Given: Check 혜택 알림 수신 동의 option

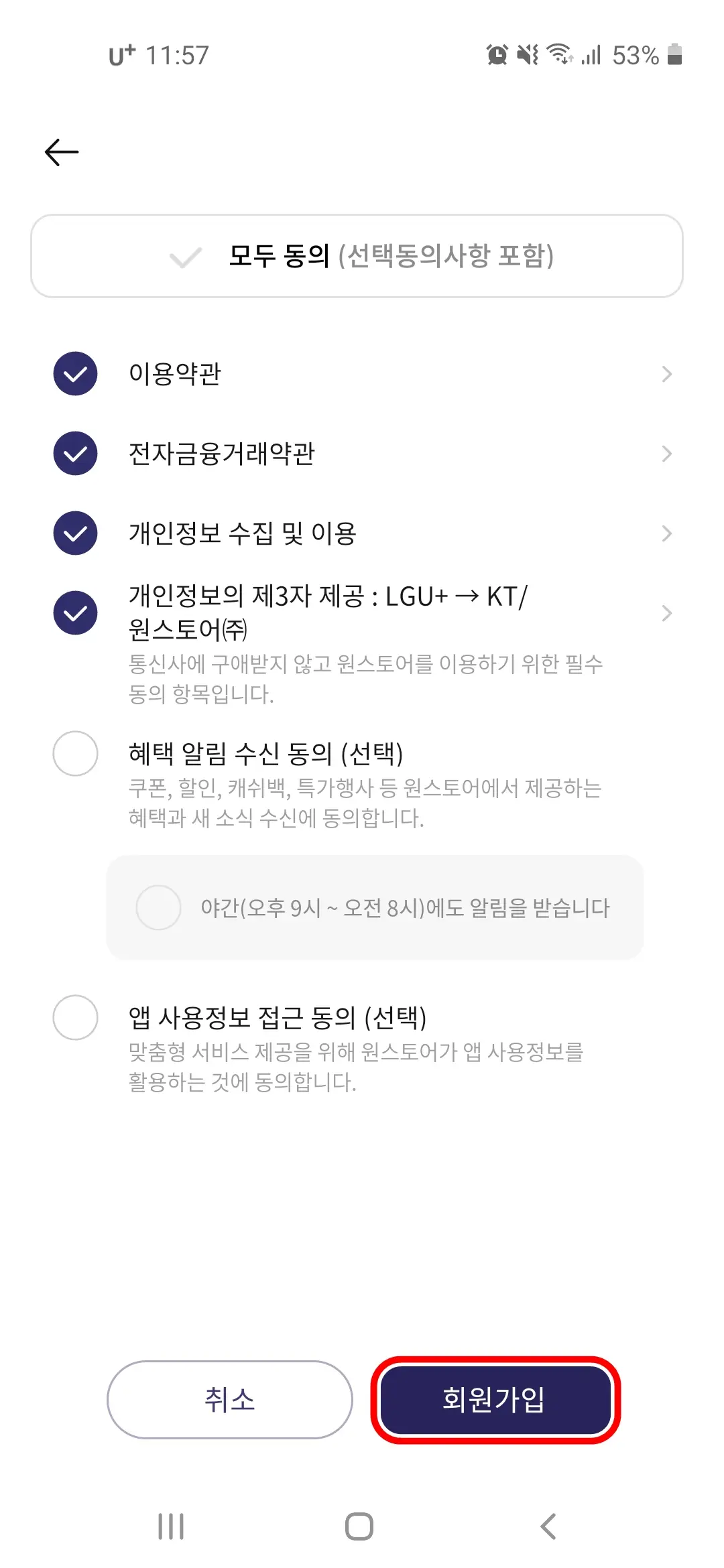Looking at the screenshot, I should point(75,753).
